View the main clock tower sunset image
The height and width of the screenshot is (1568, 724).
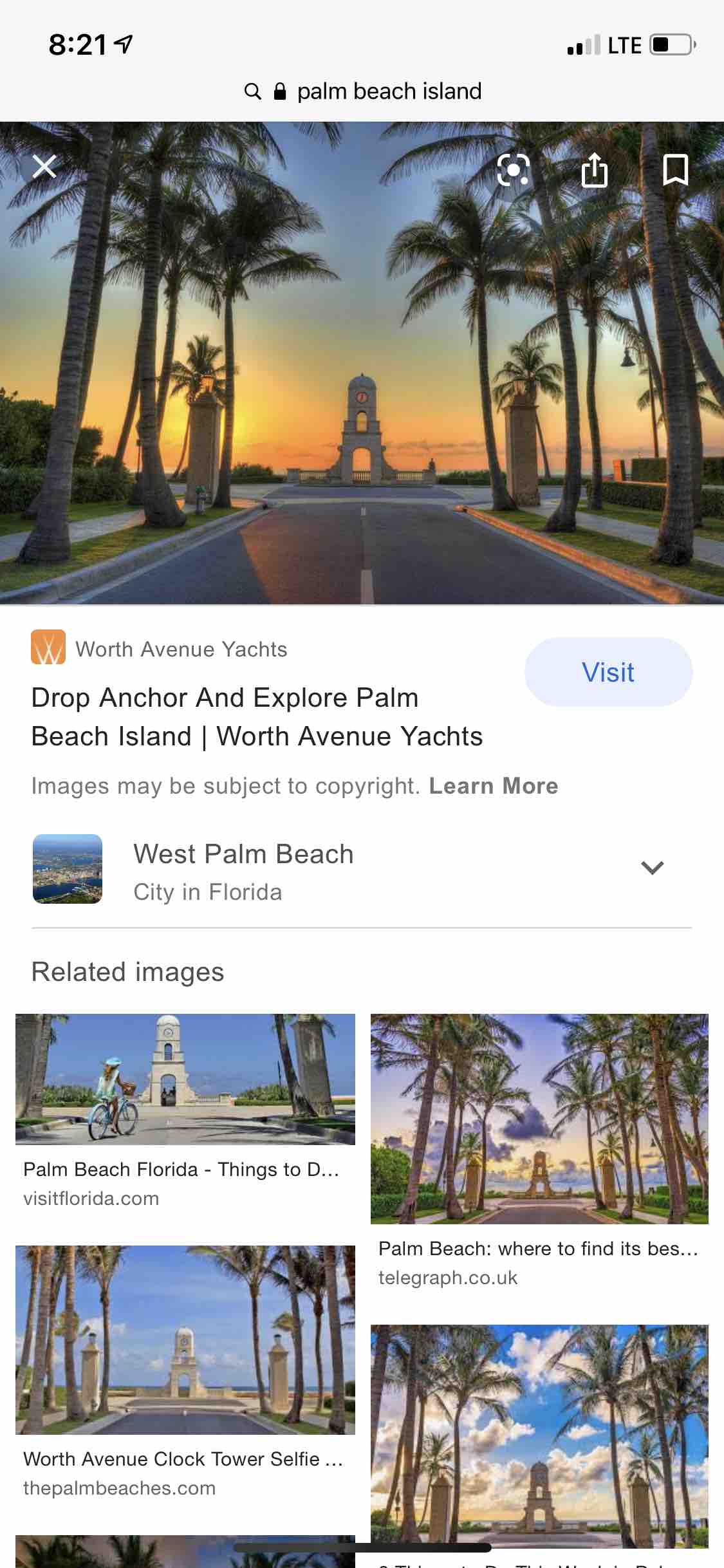[362, 386]
